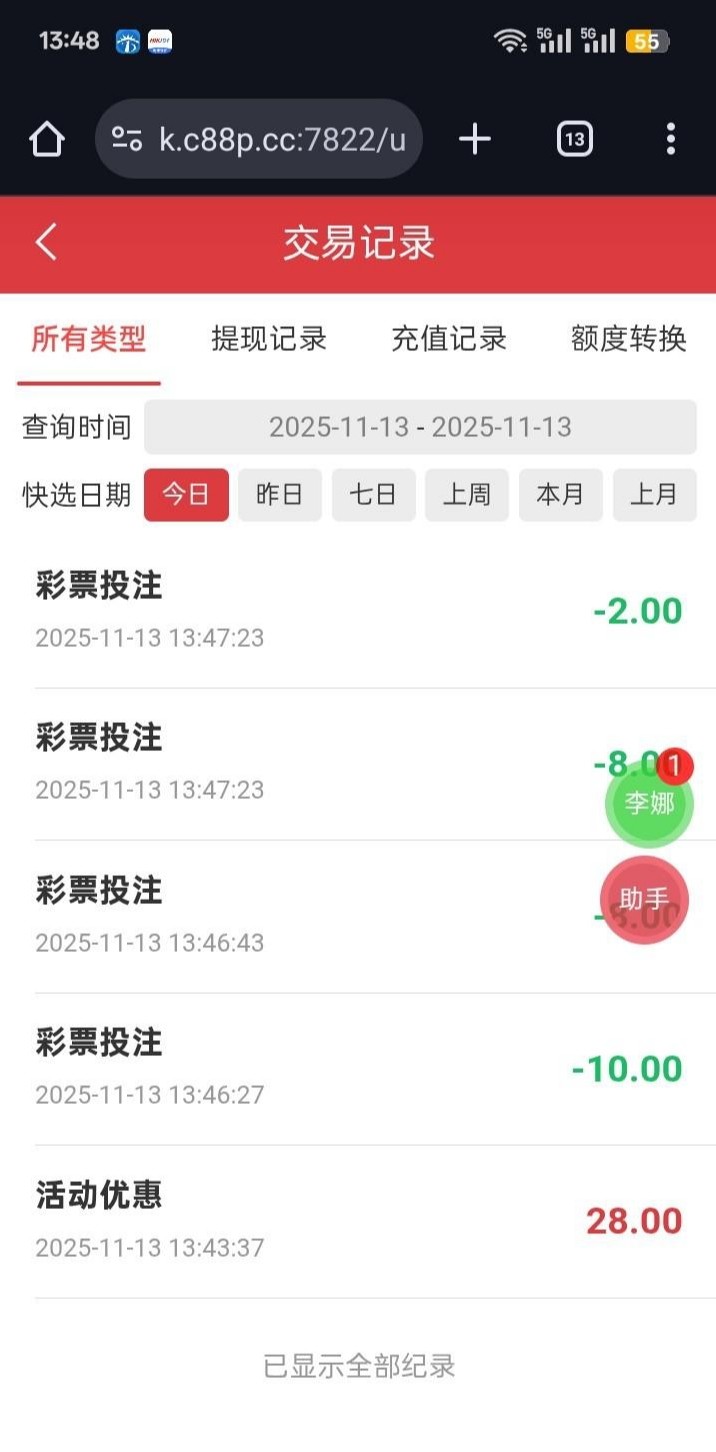This screenshot has width=716, height=1452.
Task: View the 13 open browser tabs
Action: (x=574, y=139)
